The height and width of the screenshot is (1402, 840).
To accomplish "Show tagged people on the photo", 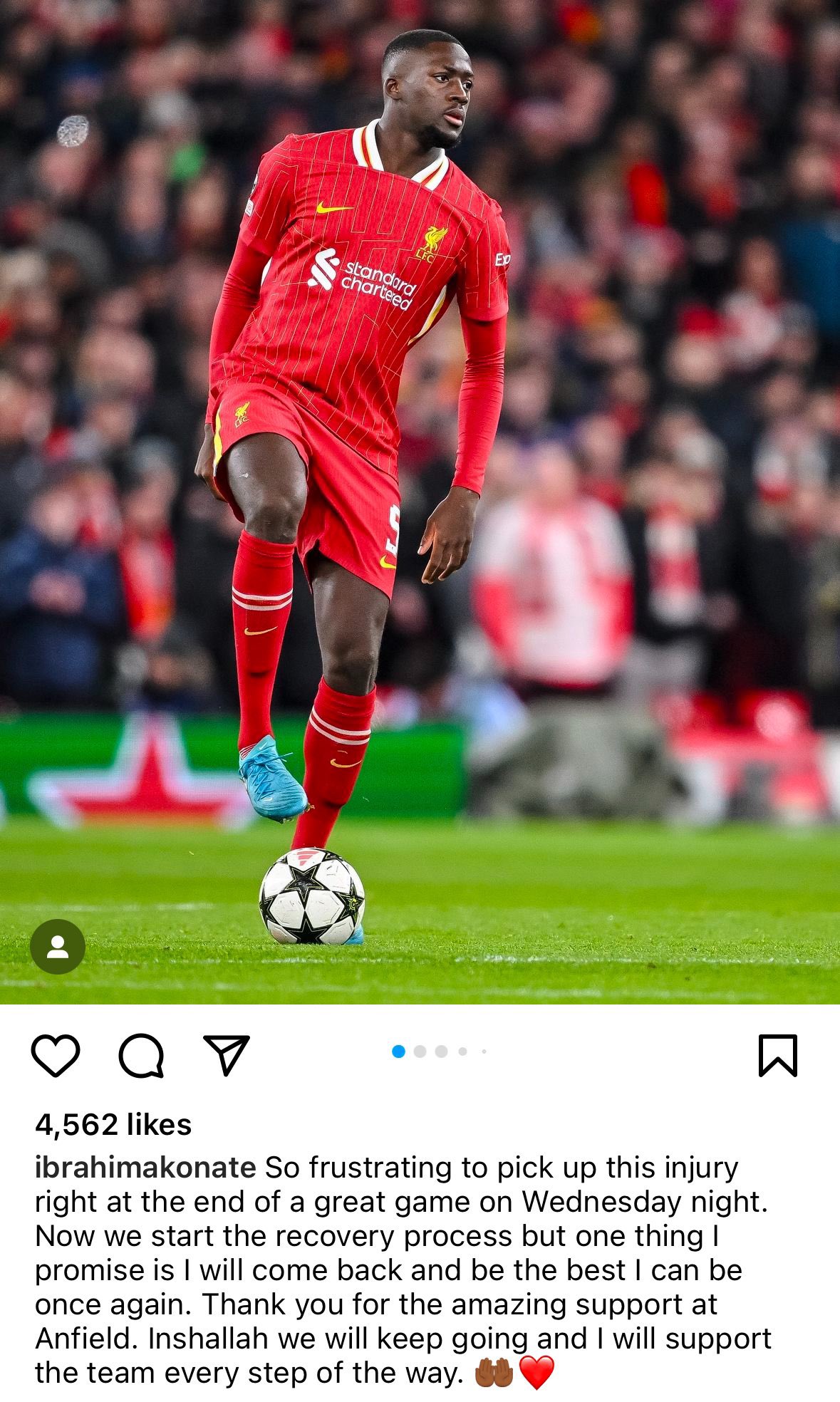I will point(58,947).
